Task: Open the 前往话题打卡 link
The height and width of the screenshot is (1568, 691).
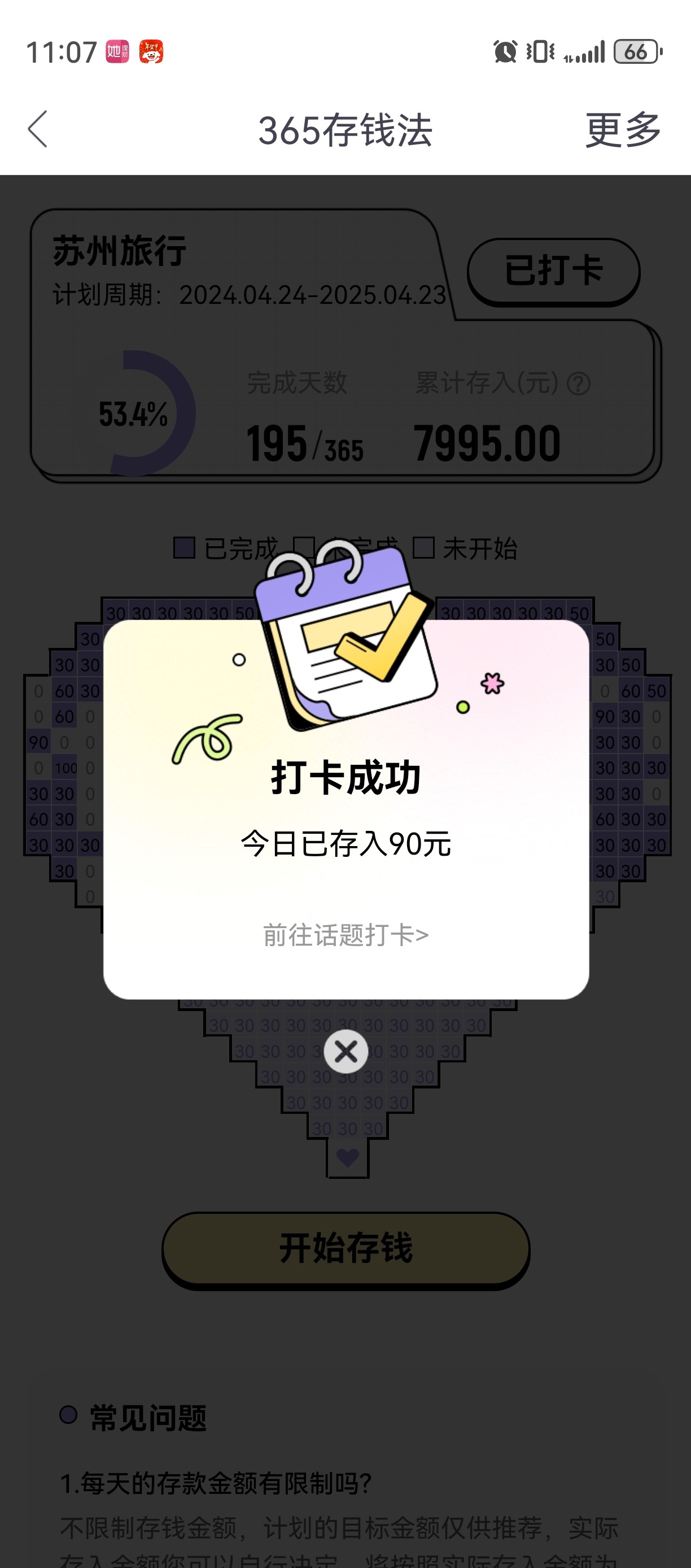Action: coord(345,935)
